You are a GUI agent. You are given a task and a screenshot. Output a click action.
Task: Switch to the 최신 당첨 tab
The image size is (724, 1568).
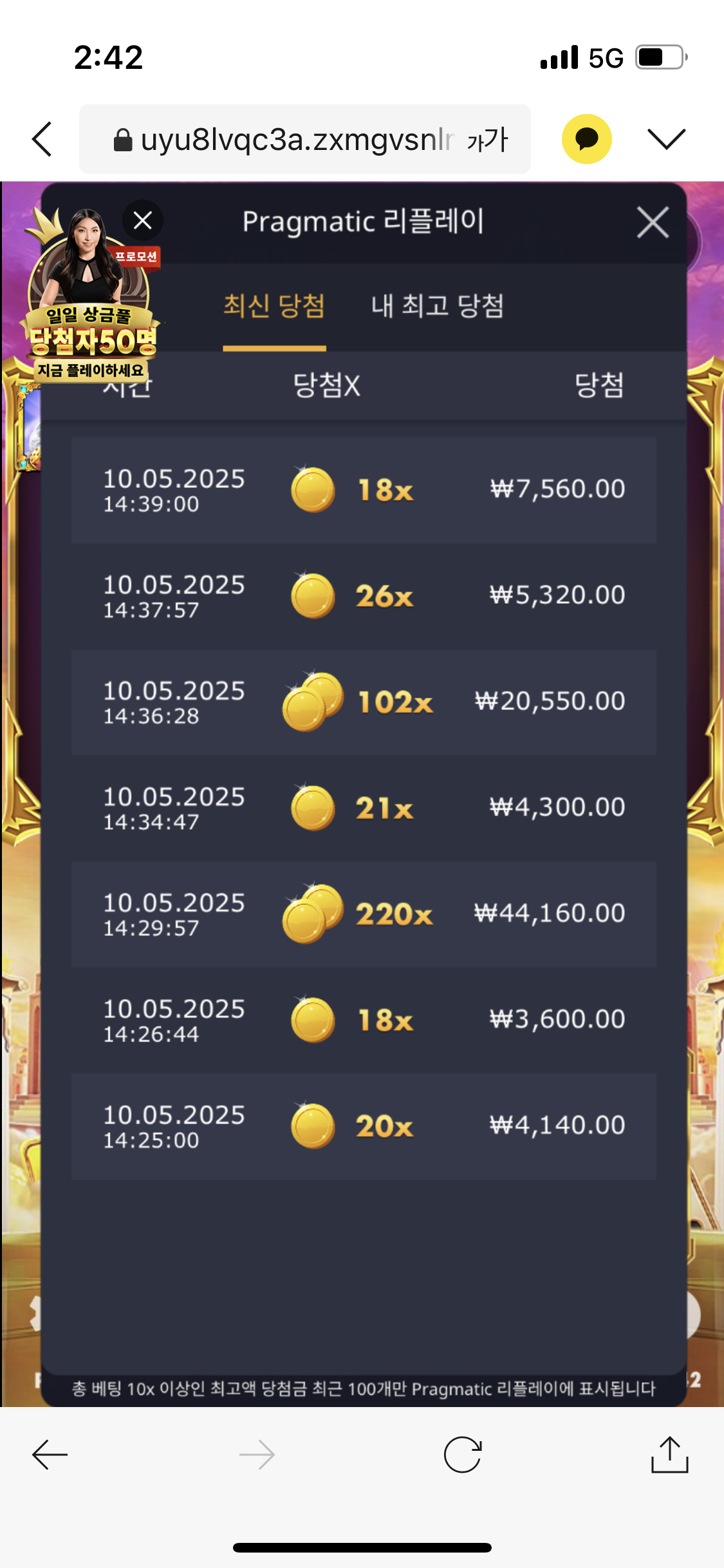click(274, 306)
